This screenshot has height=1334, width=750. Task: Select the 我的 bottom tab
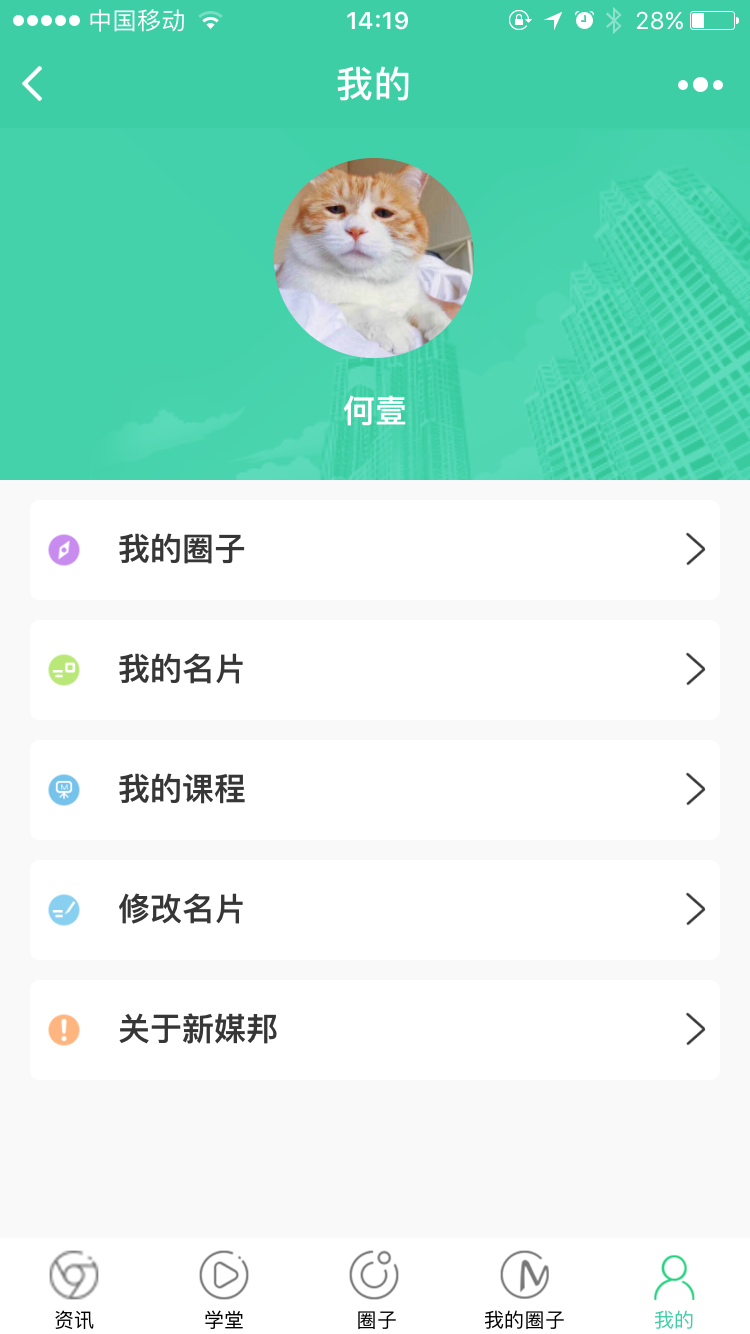pos(673,1290)
